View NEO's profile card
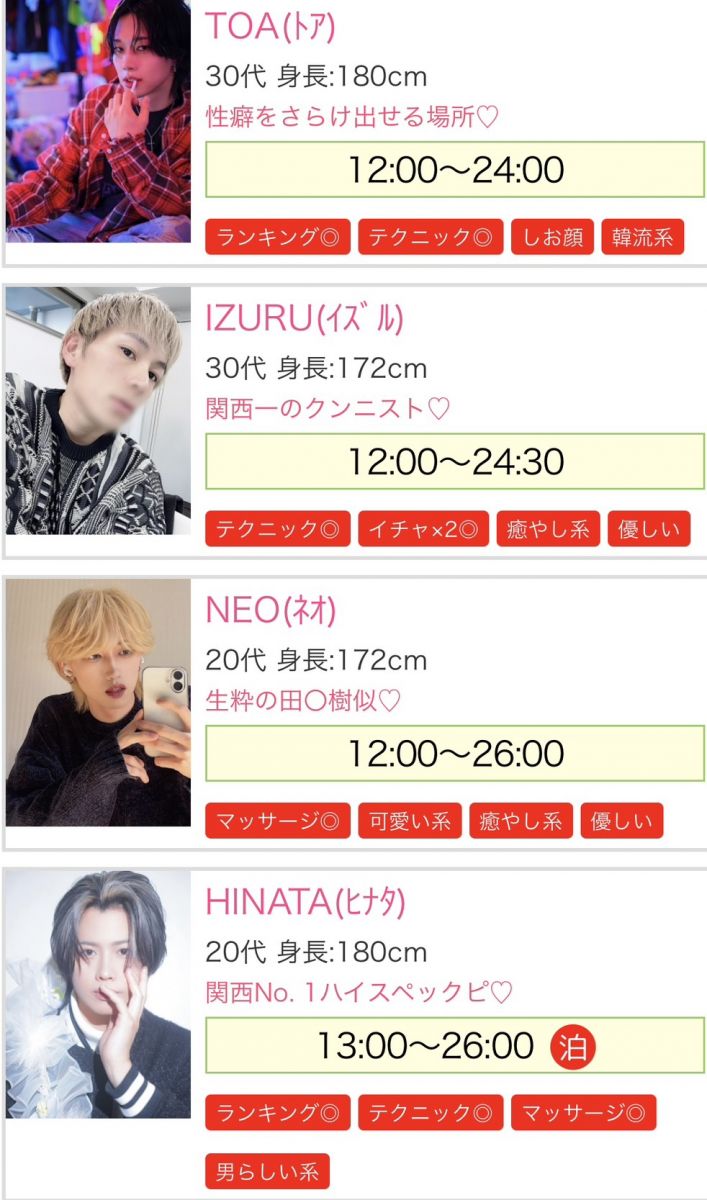This screenshot has height=1200, width=707. point(270,609)
